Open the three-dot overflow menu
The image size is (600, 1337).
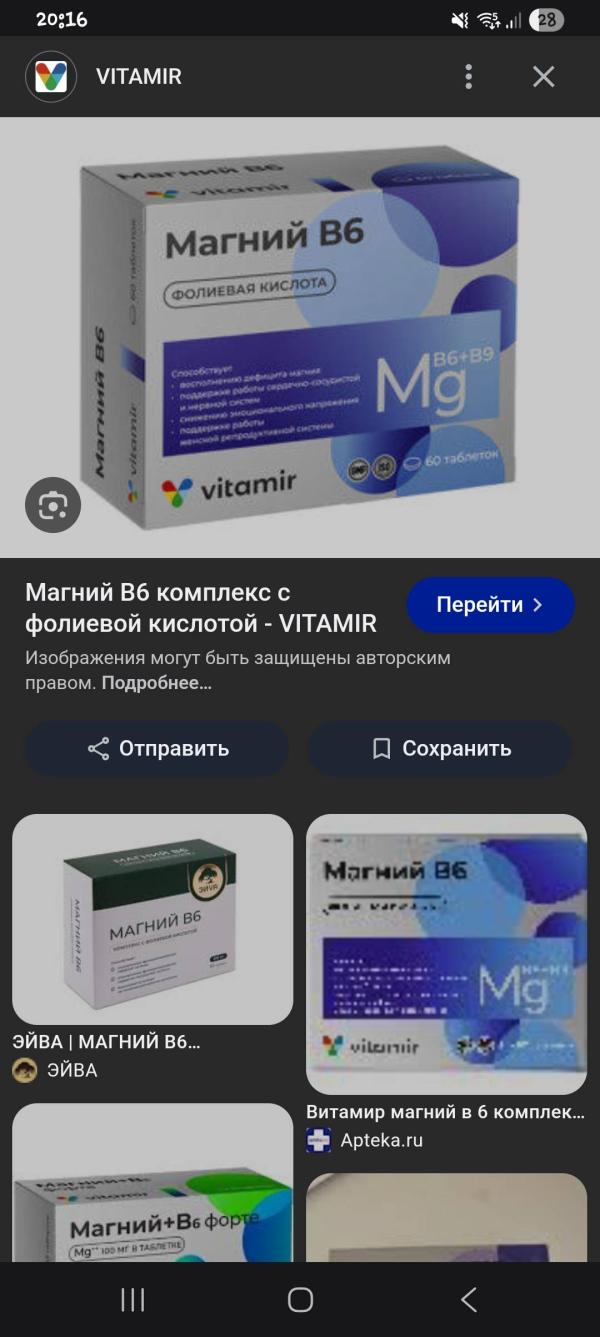point(468,77)
